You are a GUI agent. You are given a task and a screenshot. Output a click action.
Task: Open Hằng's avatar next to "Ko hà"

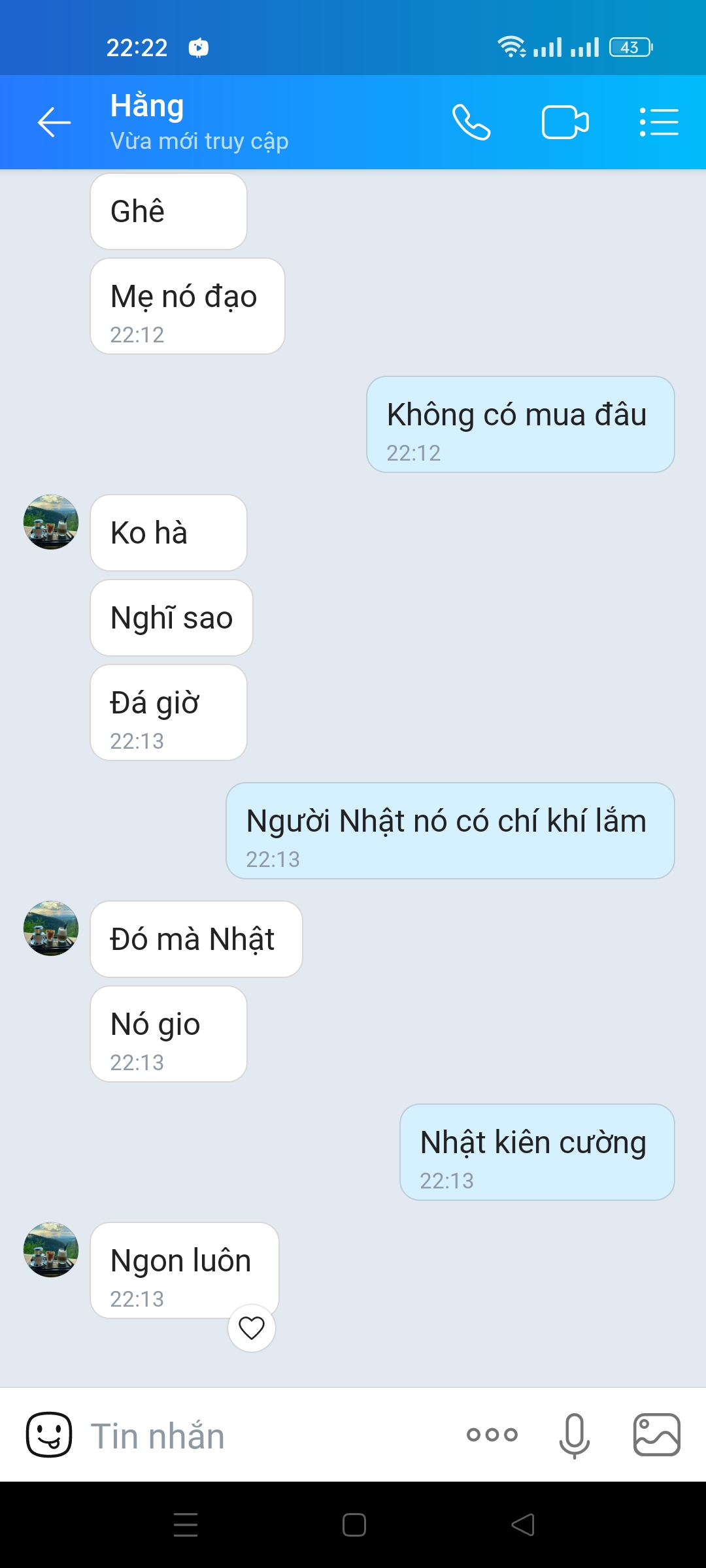pos(51,522)
